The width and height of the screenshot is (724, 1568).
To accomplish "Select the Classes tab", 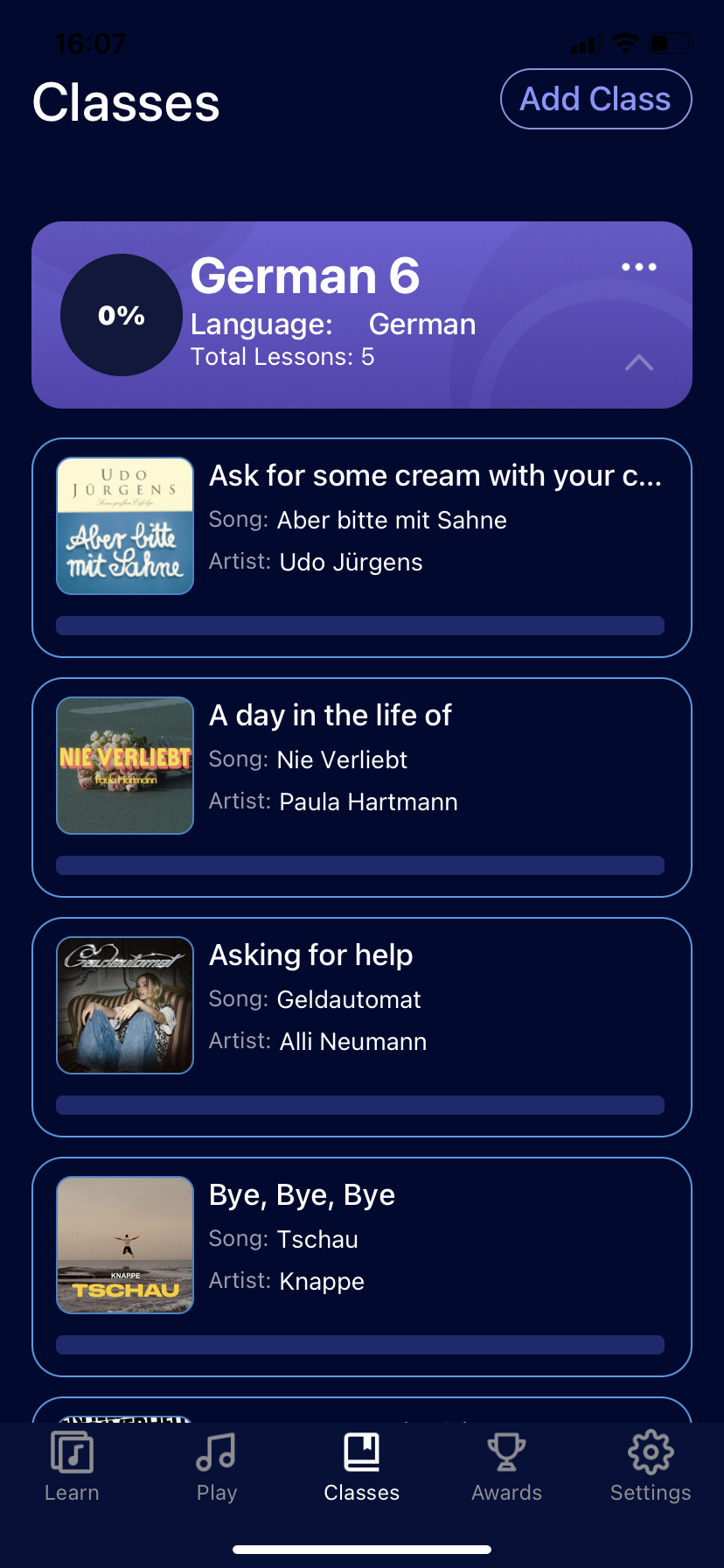I will tap(362, 1466).
